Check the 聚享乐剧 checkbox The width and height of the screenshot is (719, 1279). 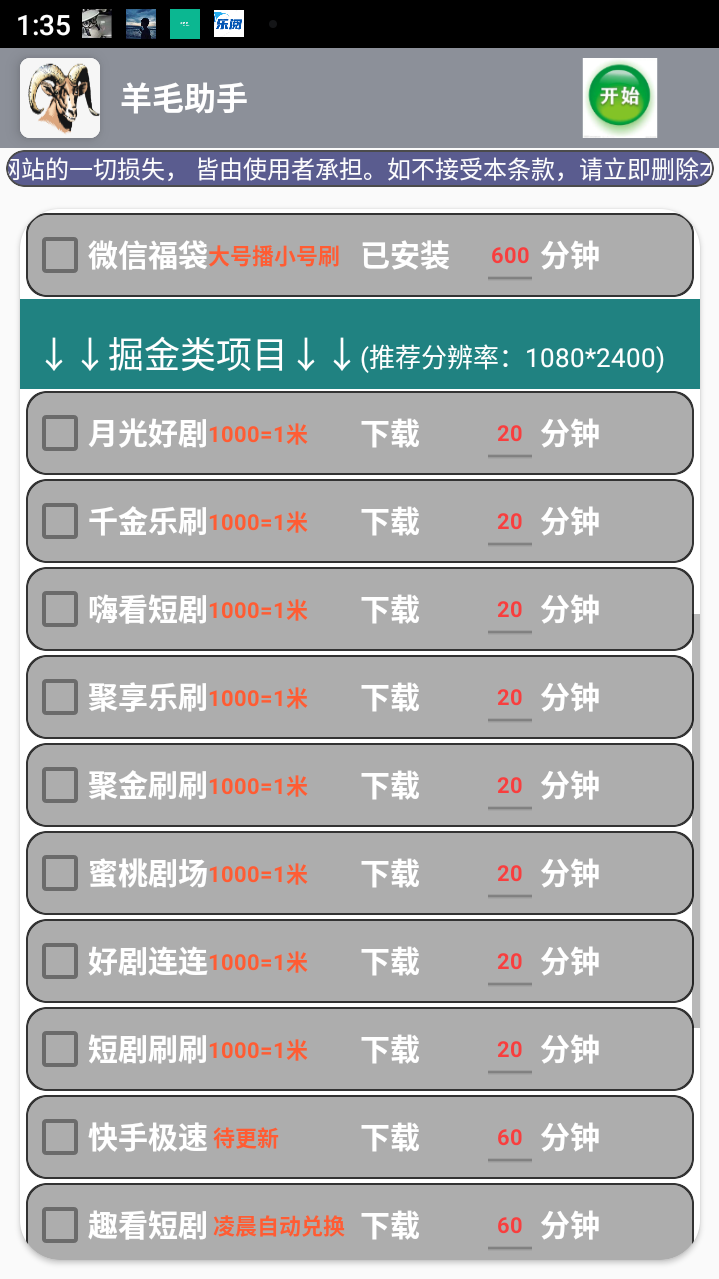[60, 697]
